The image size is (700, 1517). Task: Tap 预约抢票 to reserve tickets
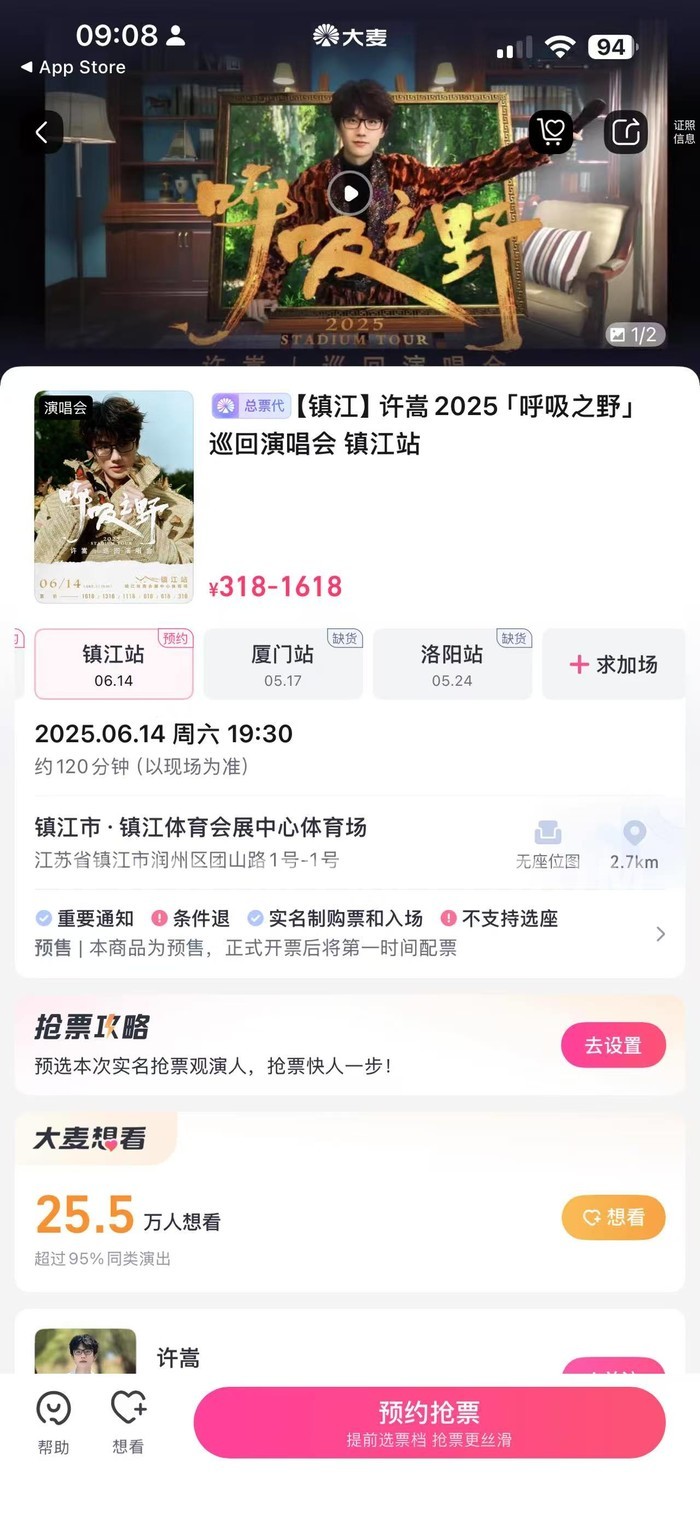click(429, 1422)
